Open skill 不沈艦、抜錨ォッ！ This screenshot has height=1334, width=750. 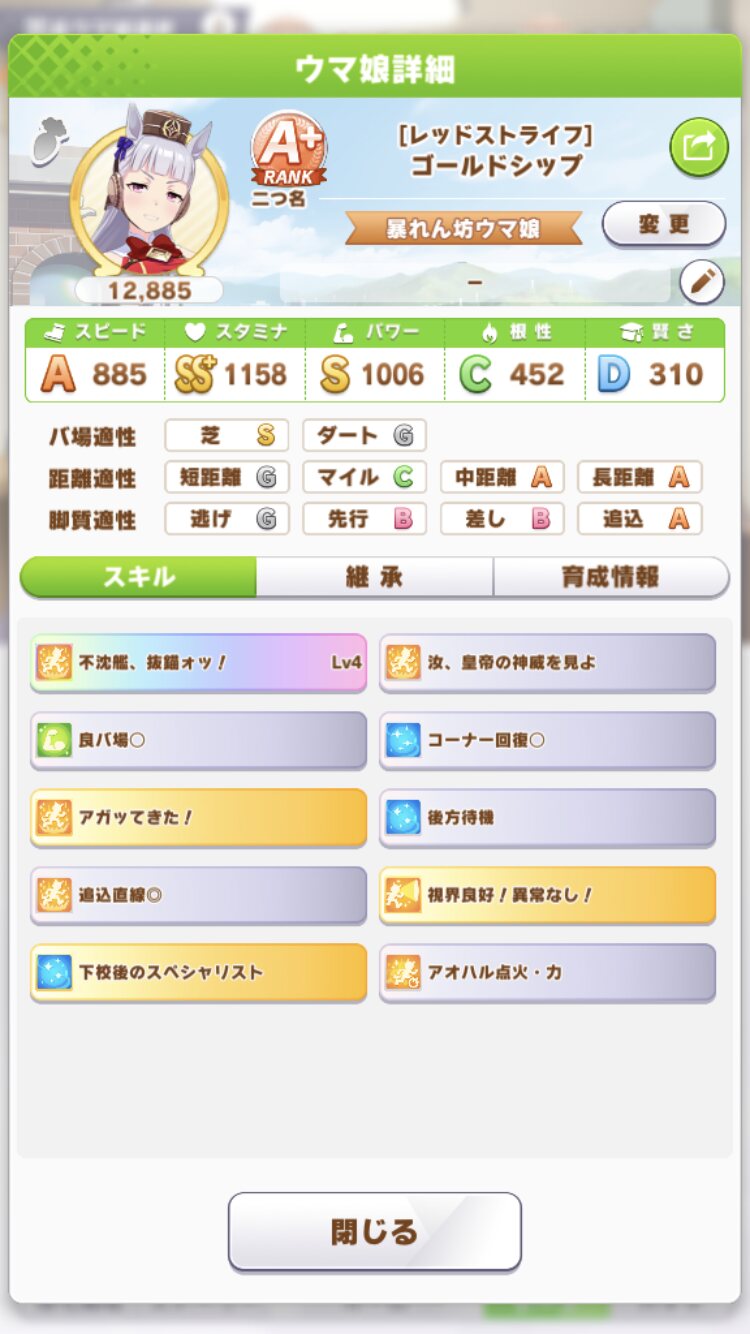[198, 662]
